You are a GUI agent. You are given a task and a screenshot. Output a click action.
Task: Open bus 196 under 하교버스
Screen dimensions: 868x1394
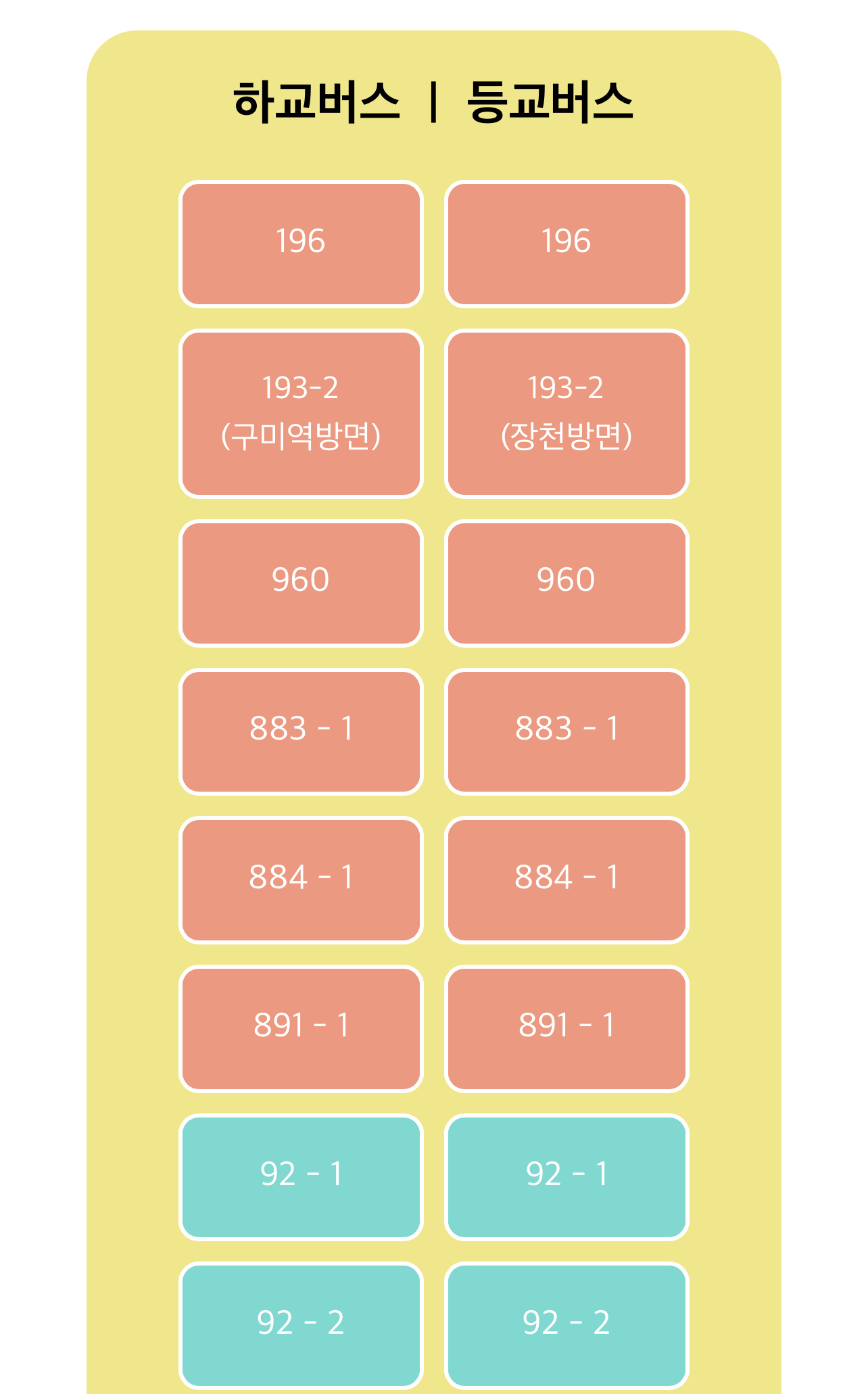click(301, 243)
